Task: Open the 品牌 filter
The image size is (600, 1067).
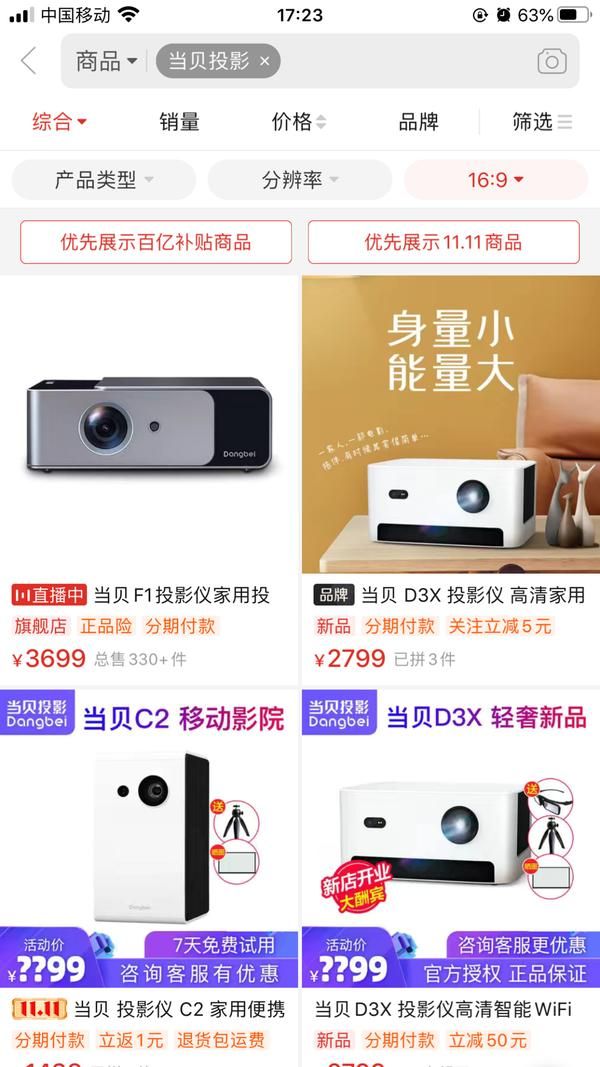Action: coord(418,122)
